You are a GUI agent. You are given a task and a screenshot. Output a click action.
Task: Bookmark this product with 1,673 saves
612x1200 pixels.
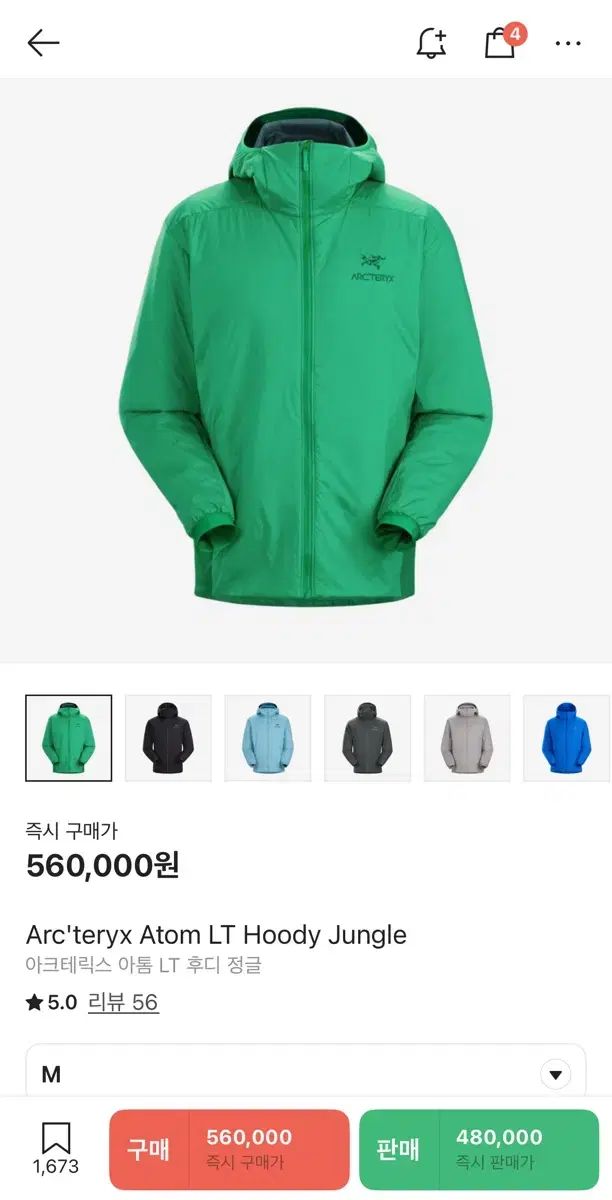(56, 1148)
